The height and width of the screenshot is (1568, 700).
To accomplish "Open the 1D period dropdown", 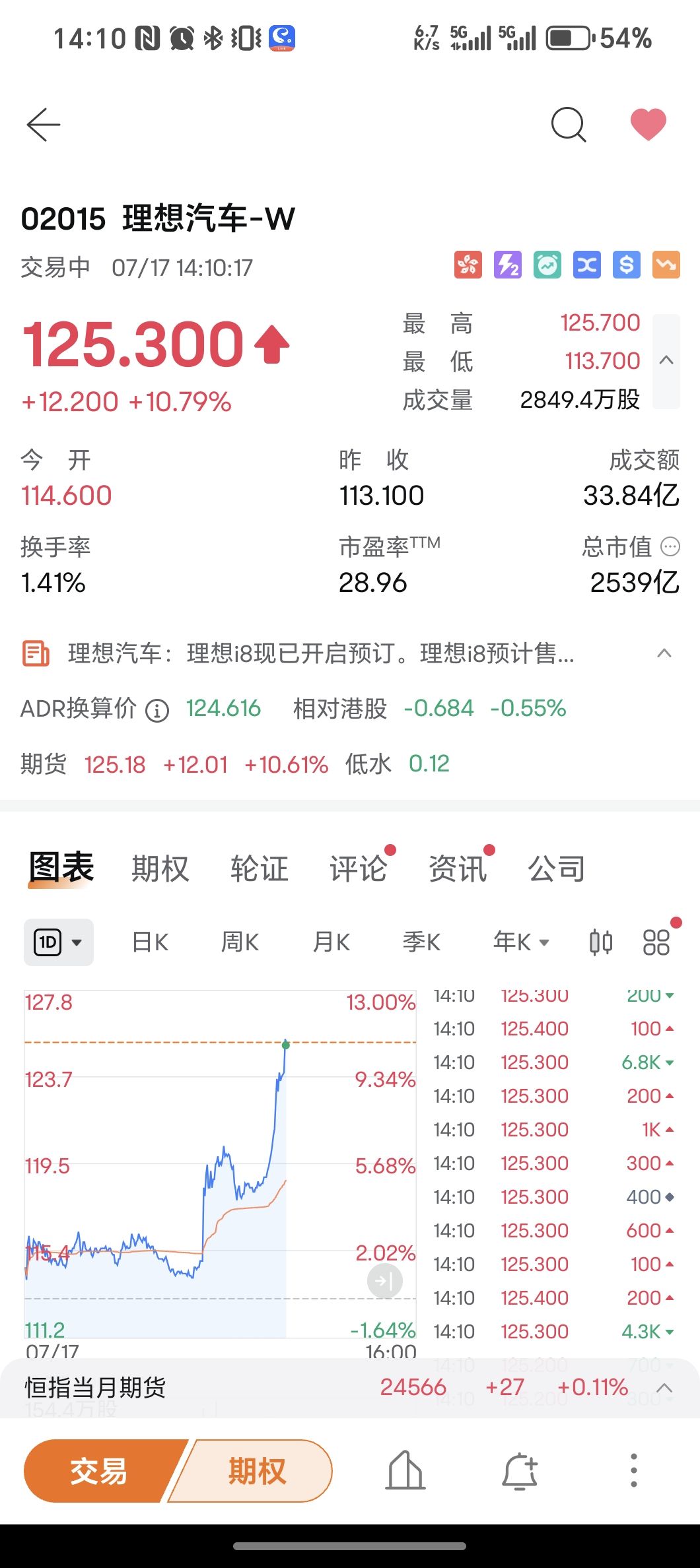I will click(x=58, y=942).
